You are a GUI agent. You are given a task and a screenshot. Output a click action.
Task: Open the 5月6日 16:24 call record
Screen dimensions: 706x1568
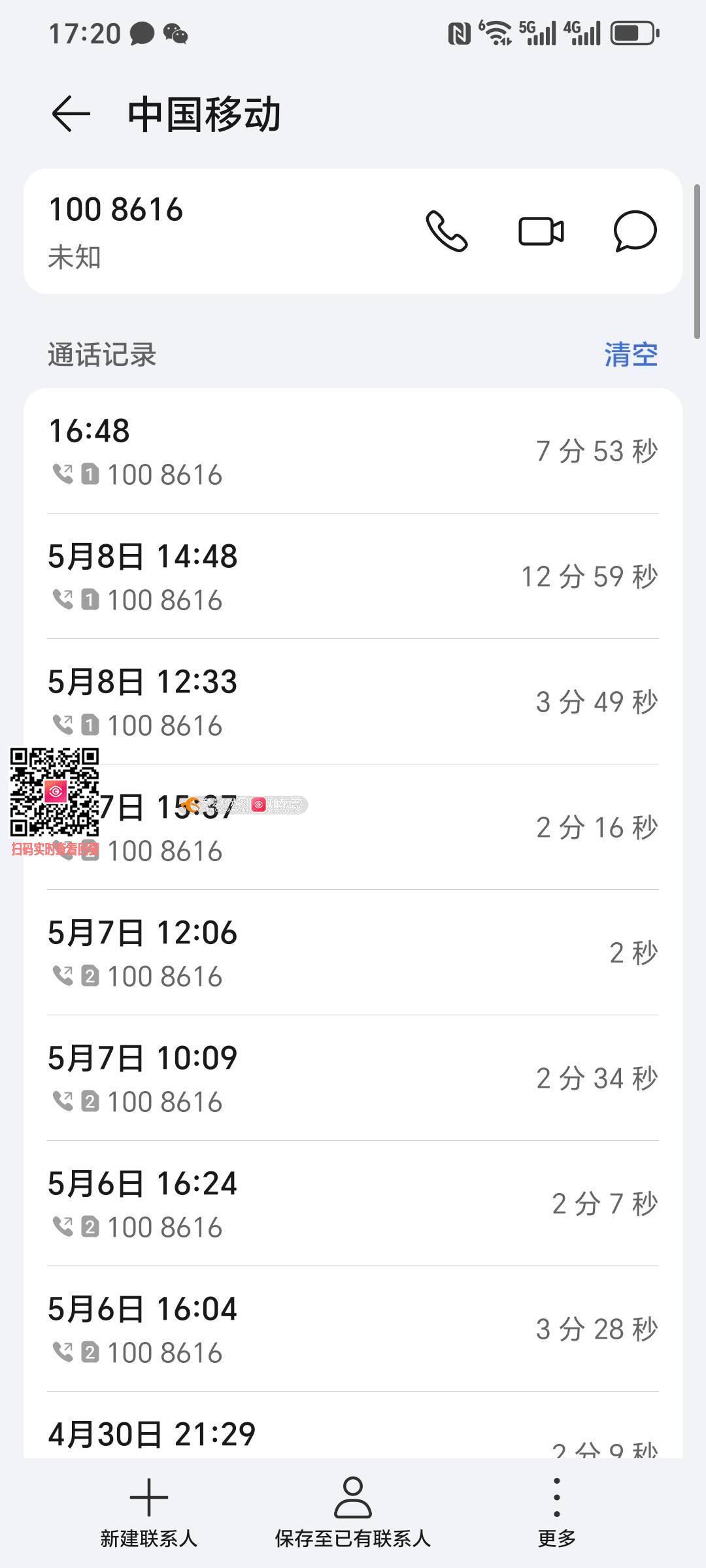coord(353,1203)
